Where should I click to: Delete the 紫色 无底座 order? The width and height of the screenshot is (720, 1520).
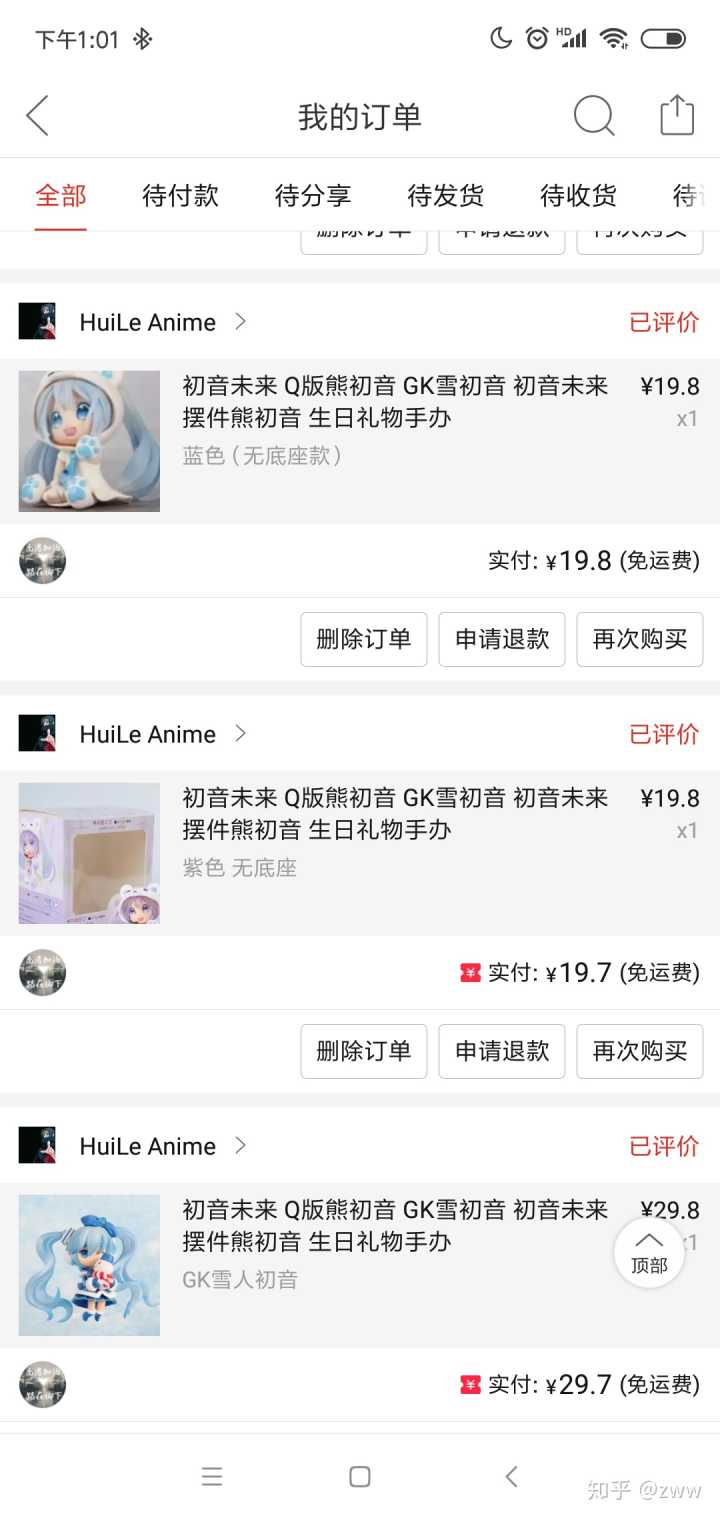tap(364, 1051)
